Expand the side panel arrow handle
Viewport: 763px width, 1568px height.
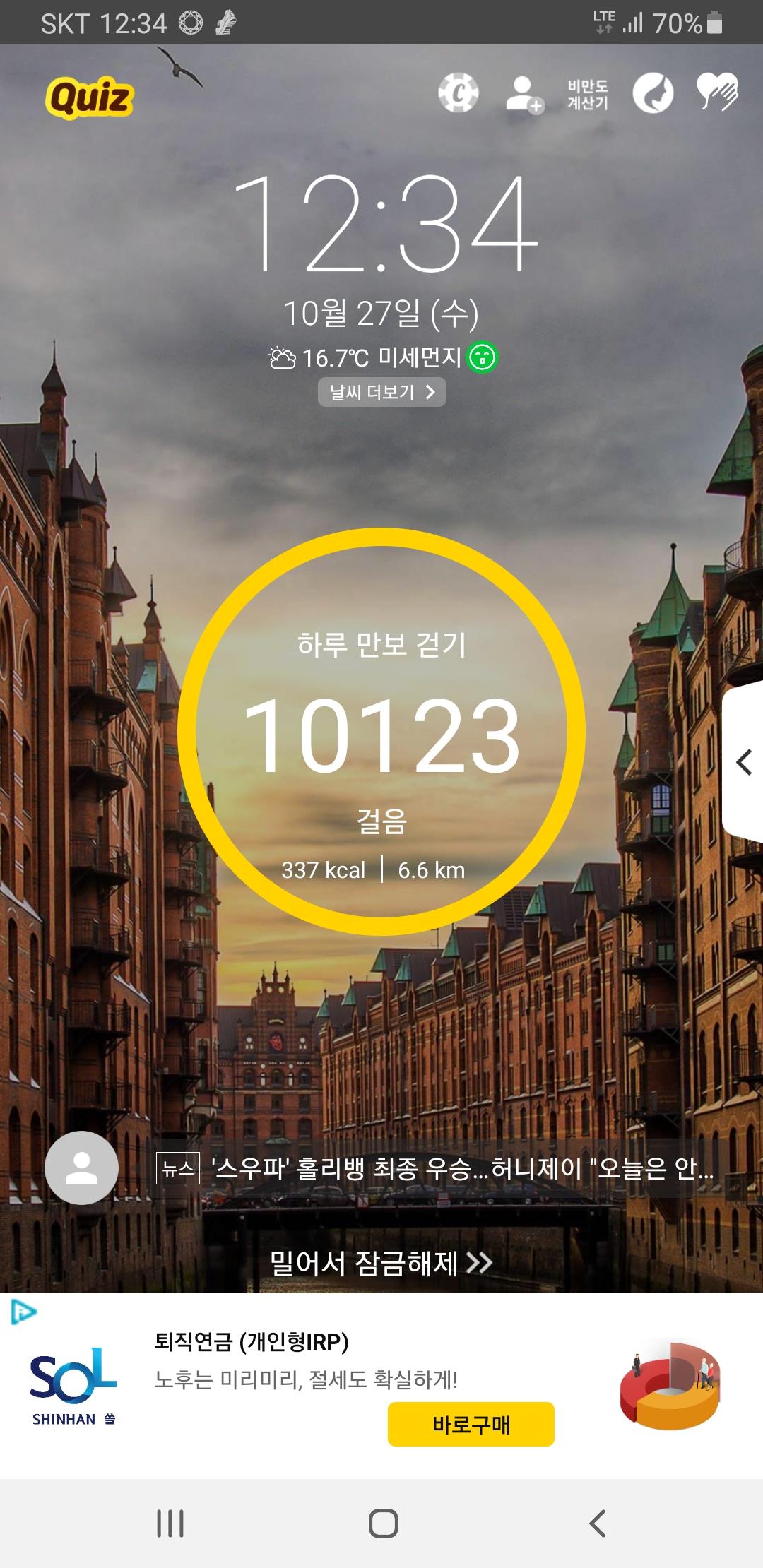[x=744, y=762]
